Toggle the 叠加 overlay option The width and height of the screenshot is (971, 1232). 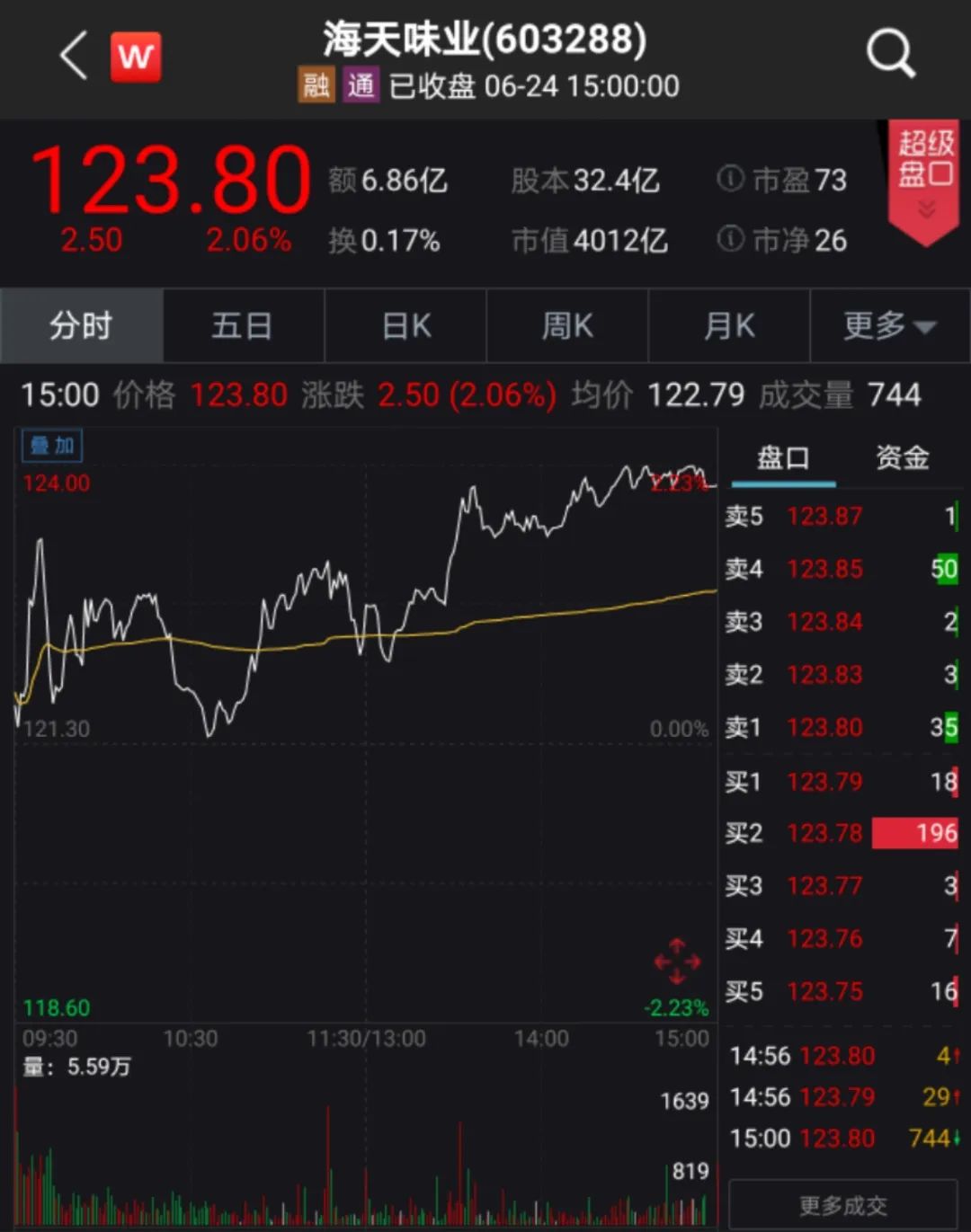pyautogui.click(x=51, y=445)
